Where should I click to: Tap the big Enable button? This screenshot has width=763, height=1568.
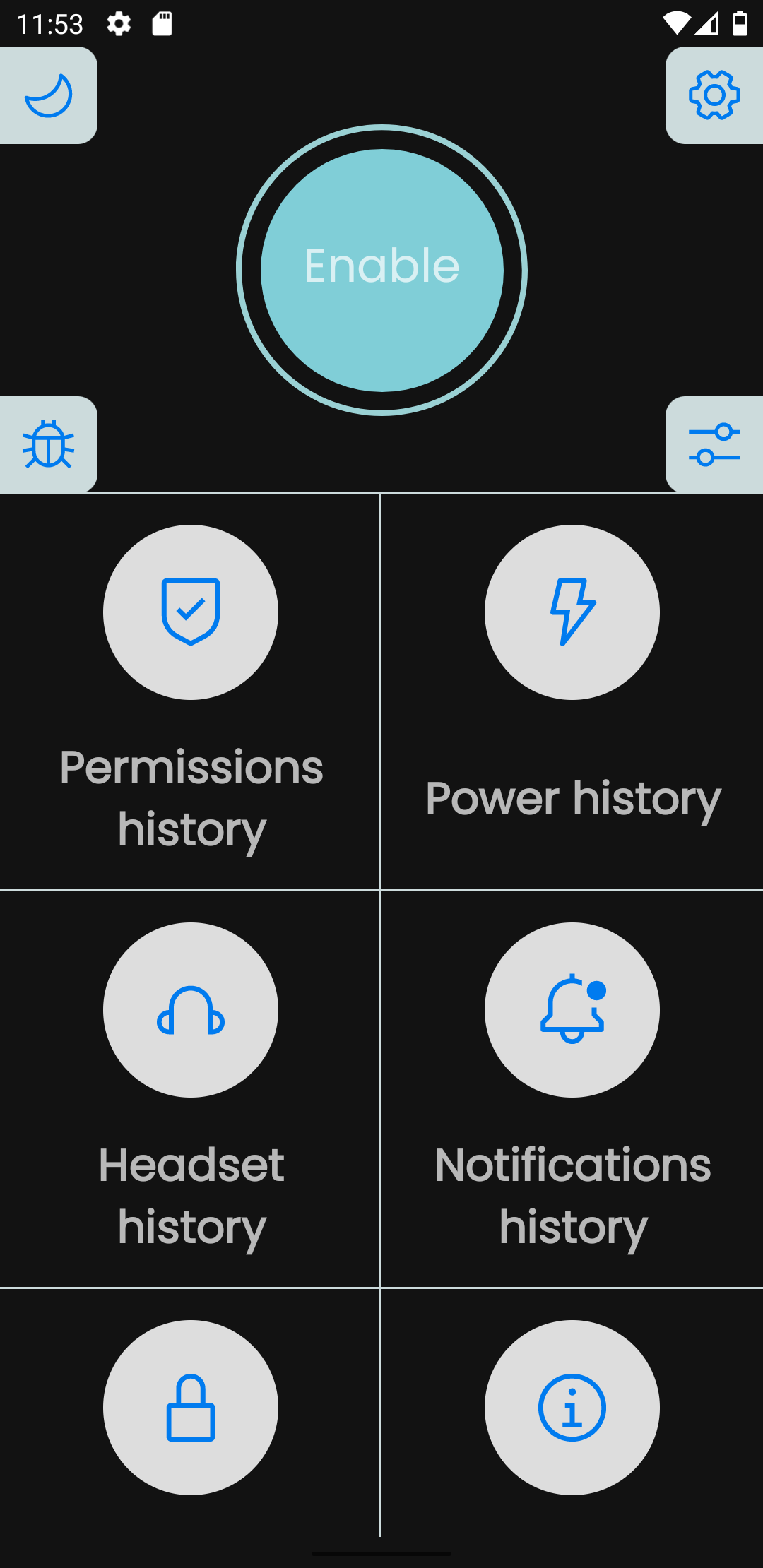381,270
